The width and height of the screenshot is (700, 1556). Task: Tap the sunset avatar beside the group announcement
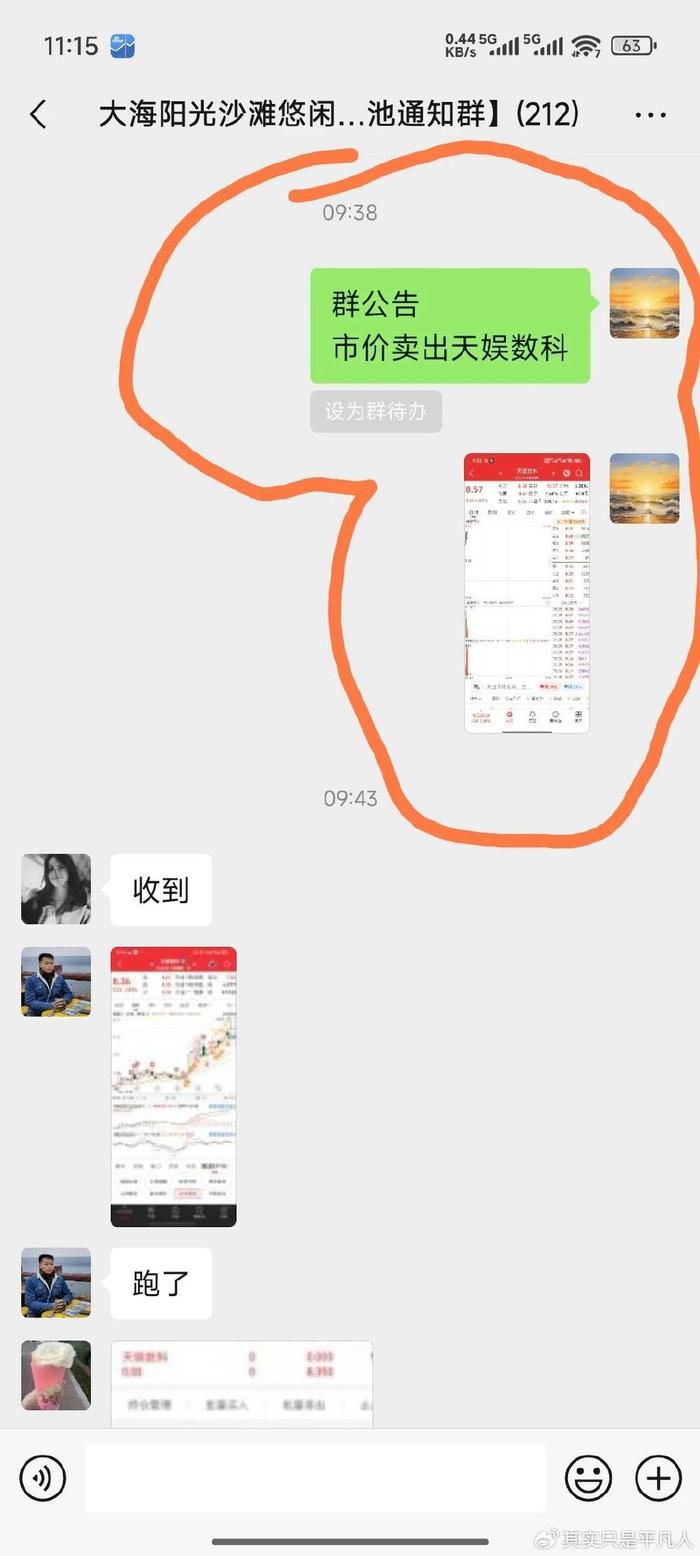pyautogui.click(x=644, y=303)
